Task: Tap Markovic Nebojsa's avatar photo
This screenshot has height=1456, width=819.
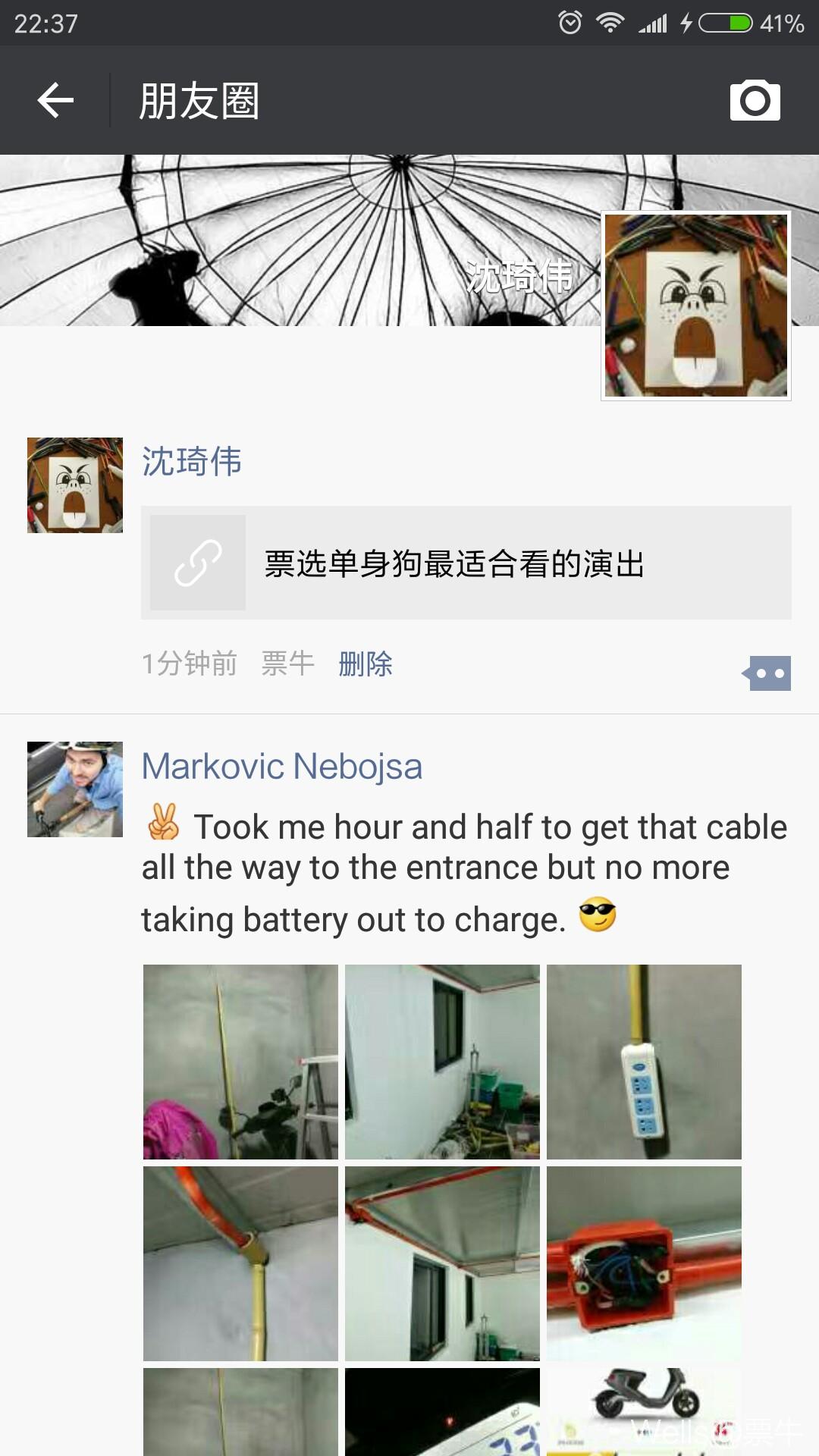Action: [75, 789]
